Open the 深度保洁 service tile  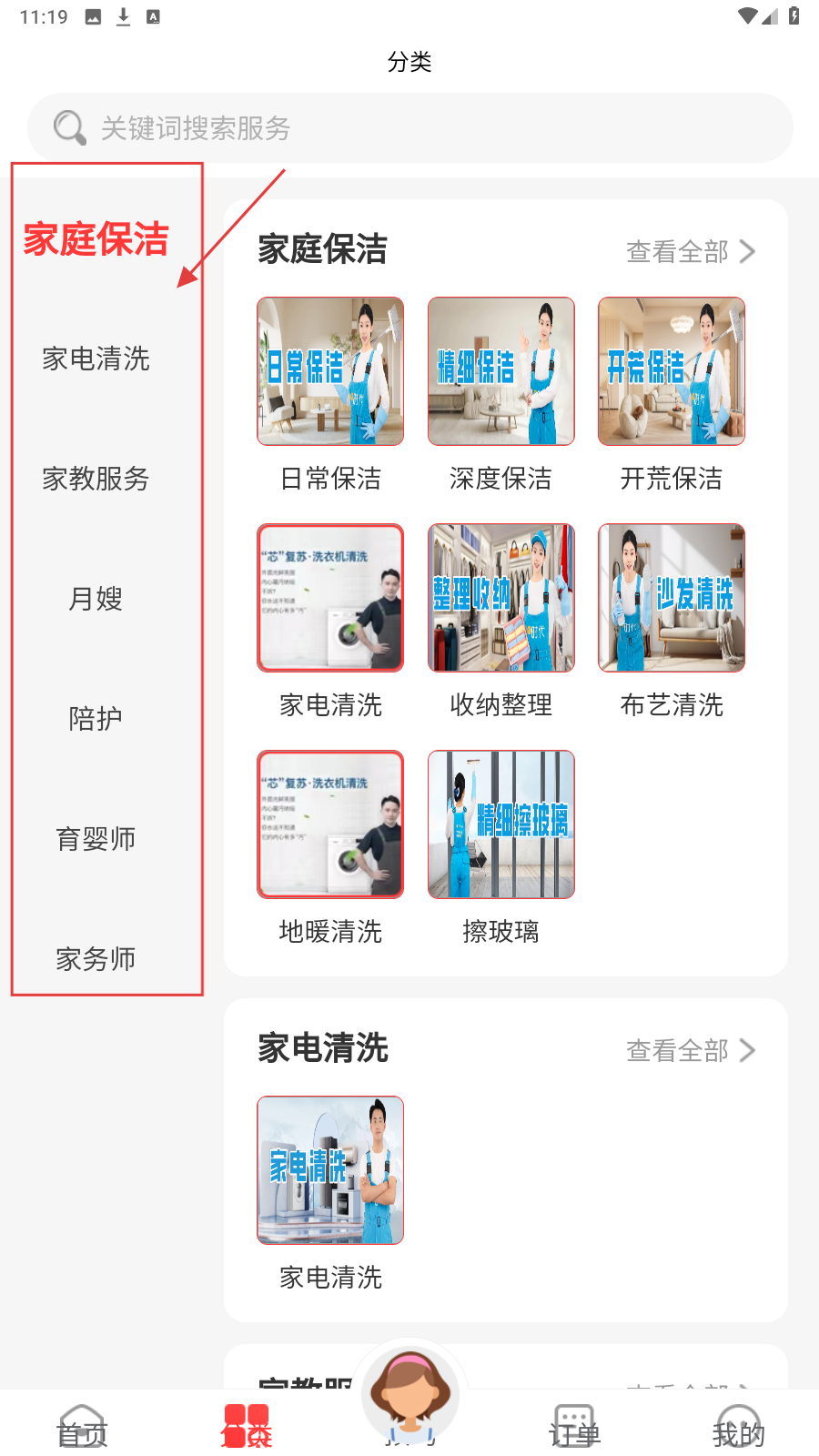[501, 371]
